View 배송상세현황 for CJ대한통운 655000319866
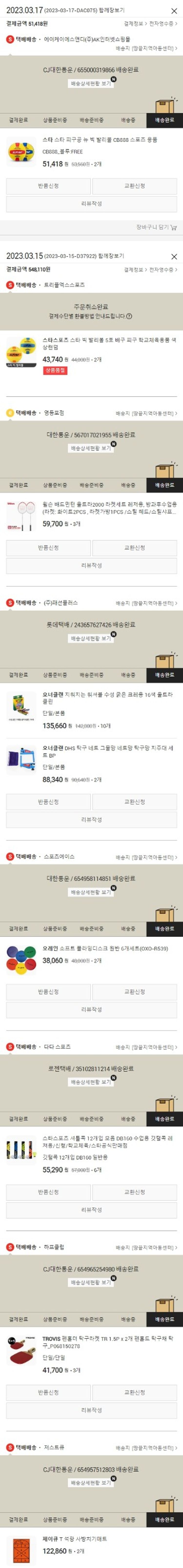Viewport: 183px width, 1568px height. 91,83
